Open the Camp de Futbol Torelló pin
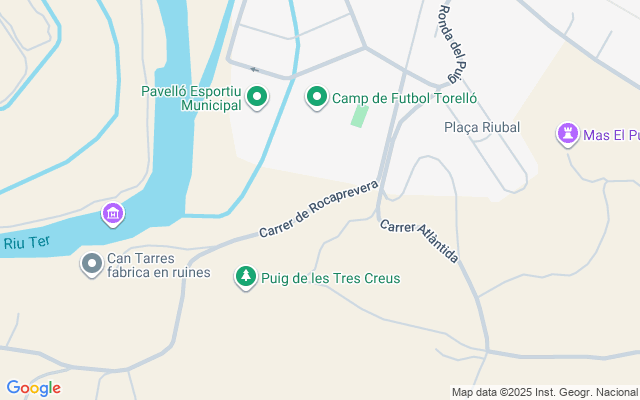This screenshot has height=400, width=640. [x=317, y=97]
